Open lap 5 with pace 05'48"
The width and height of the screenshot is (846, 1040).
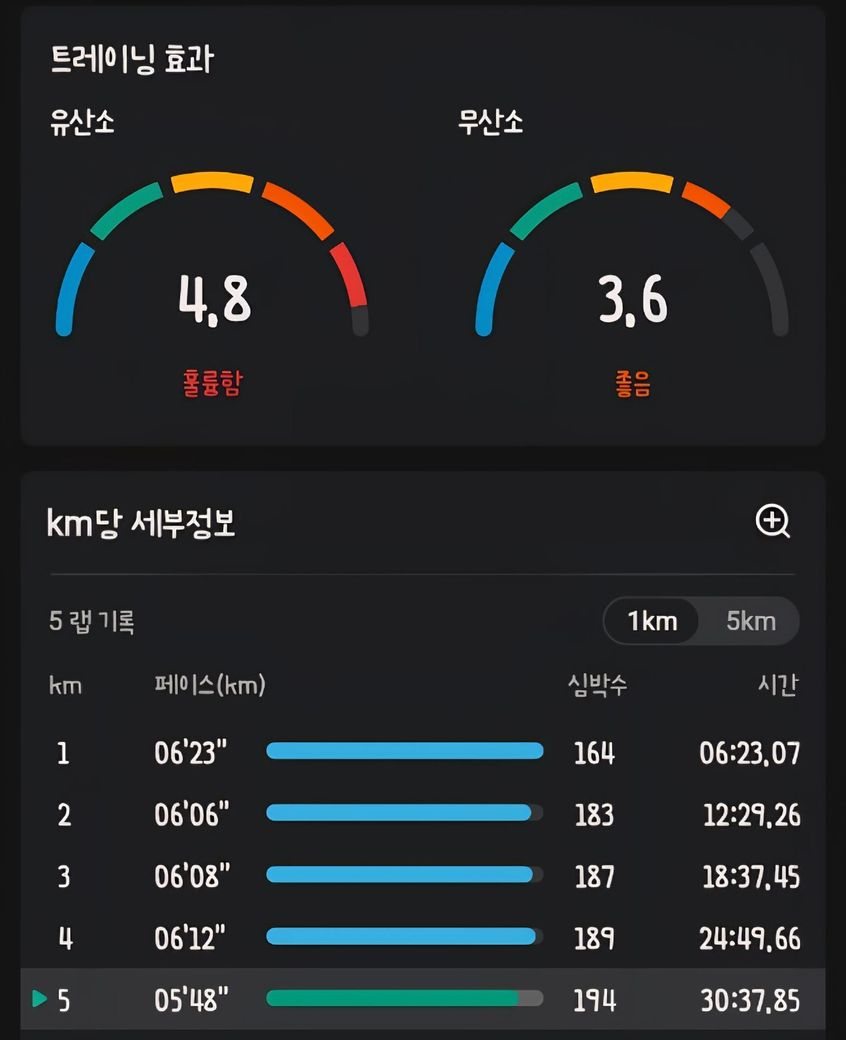(x=423, y=999)
